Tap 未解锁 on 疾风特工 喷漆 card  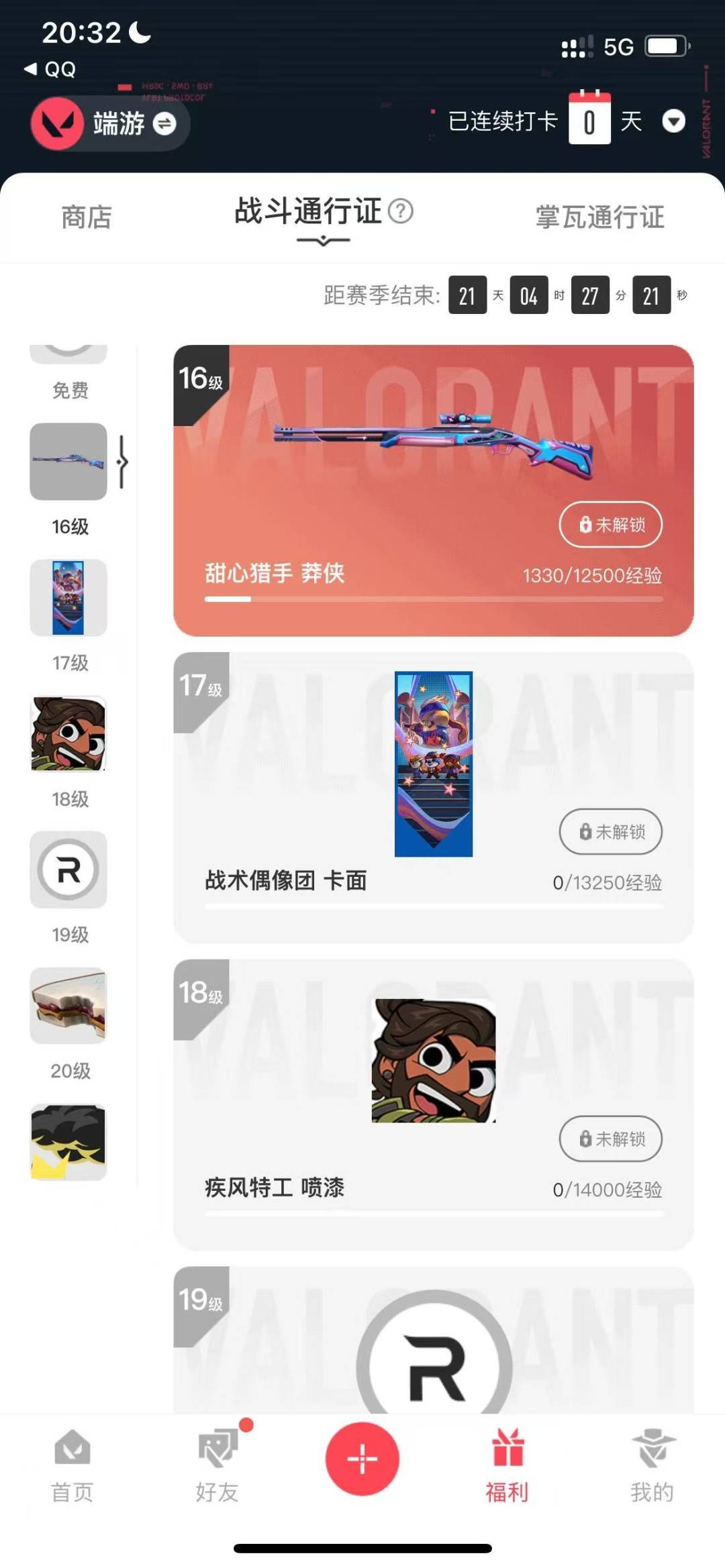[610, 1139]
